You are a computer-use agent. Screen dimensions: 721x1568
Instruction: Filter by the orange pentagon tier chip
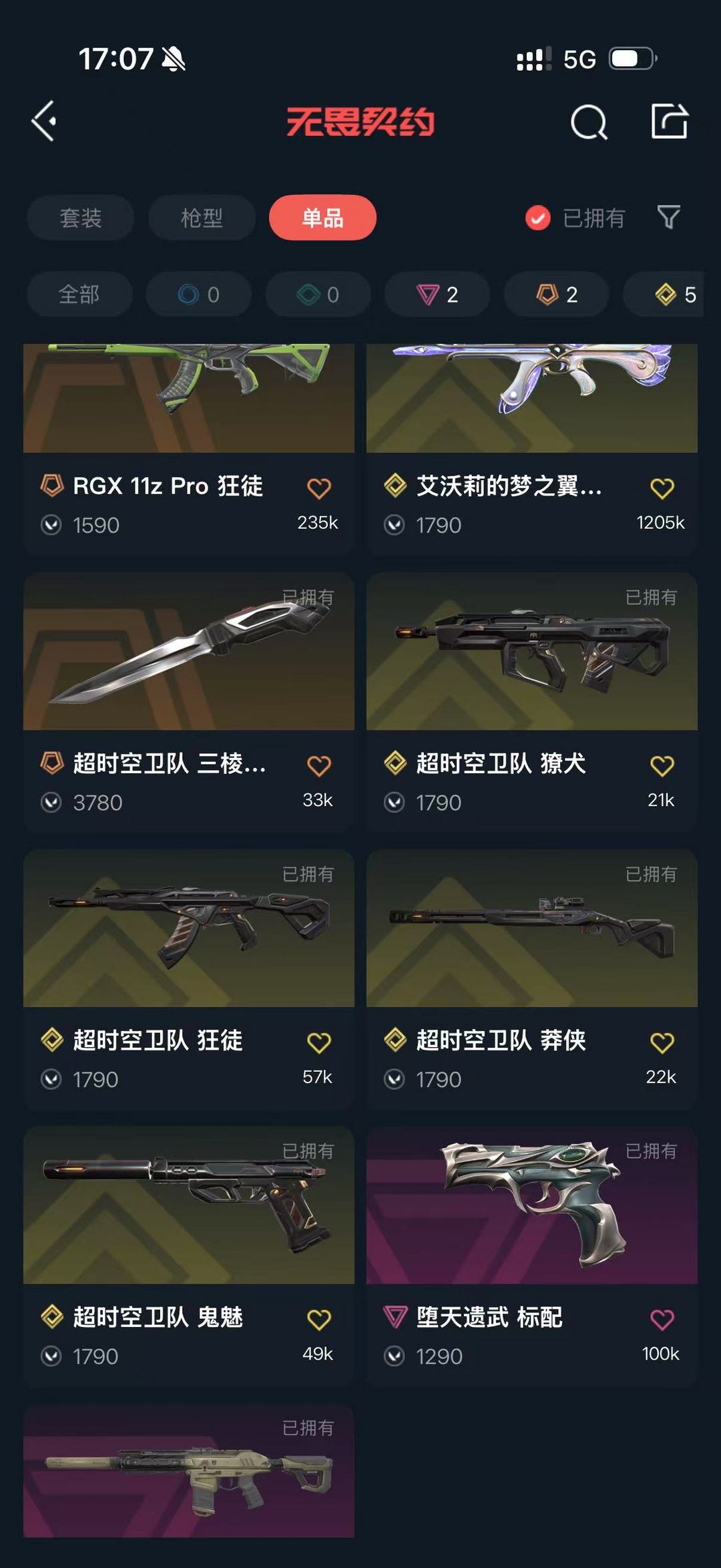coord(557,294)
